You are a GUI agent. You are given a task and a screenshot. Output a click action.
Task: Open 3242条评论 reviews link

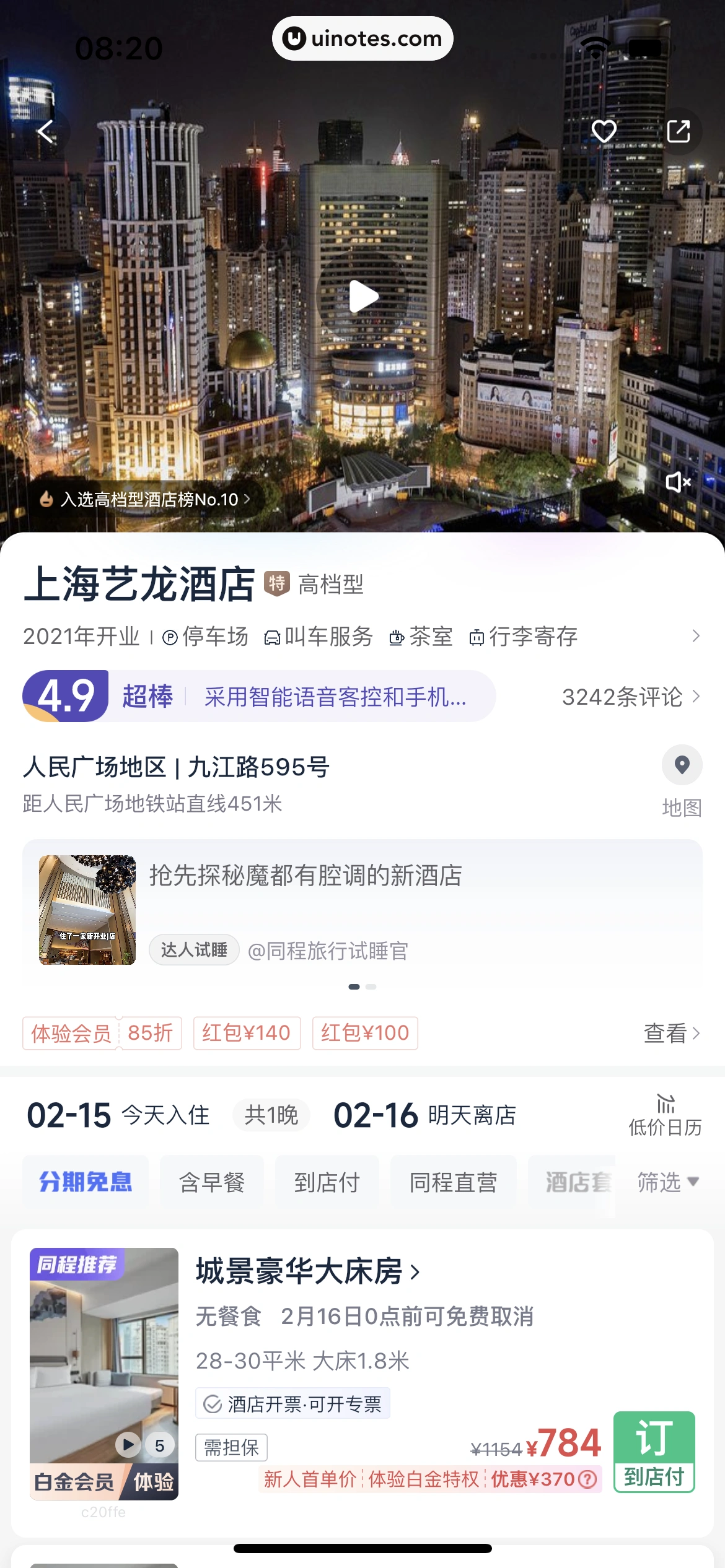(630, 696)
